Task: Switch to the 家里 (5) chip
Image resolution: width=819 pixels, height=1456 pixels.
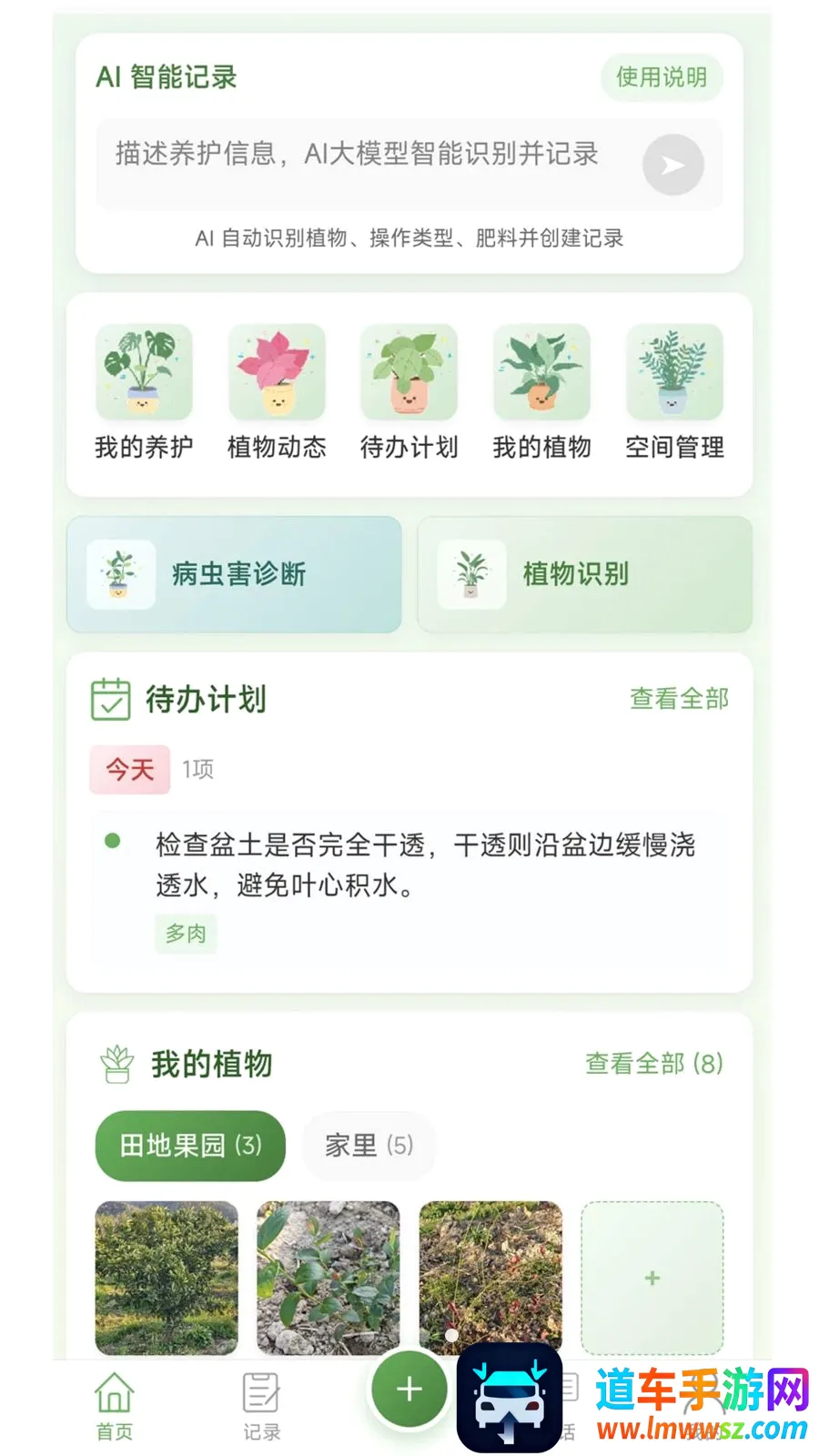Action: (369, 1146)
